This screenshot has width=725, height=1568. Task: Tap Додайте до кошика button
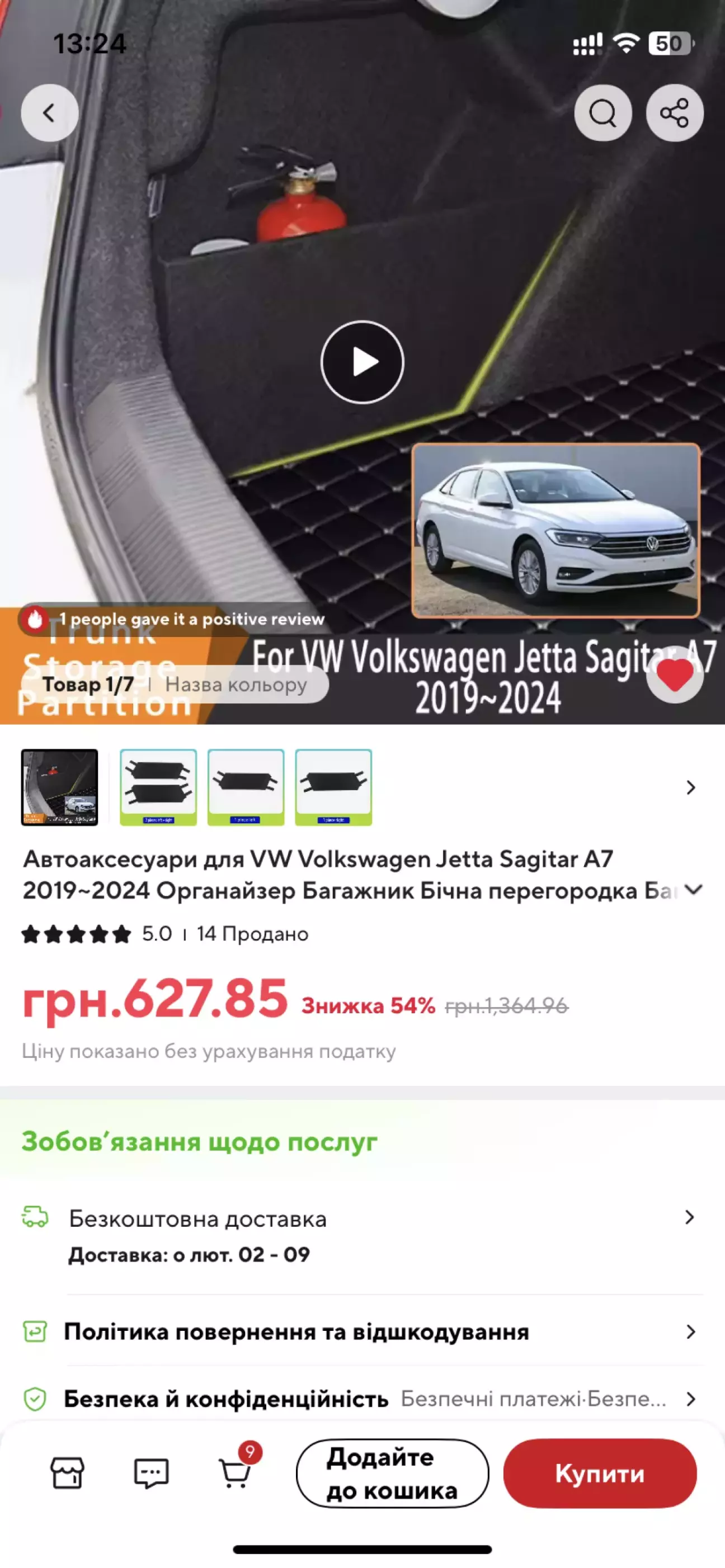[392, 1473]
